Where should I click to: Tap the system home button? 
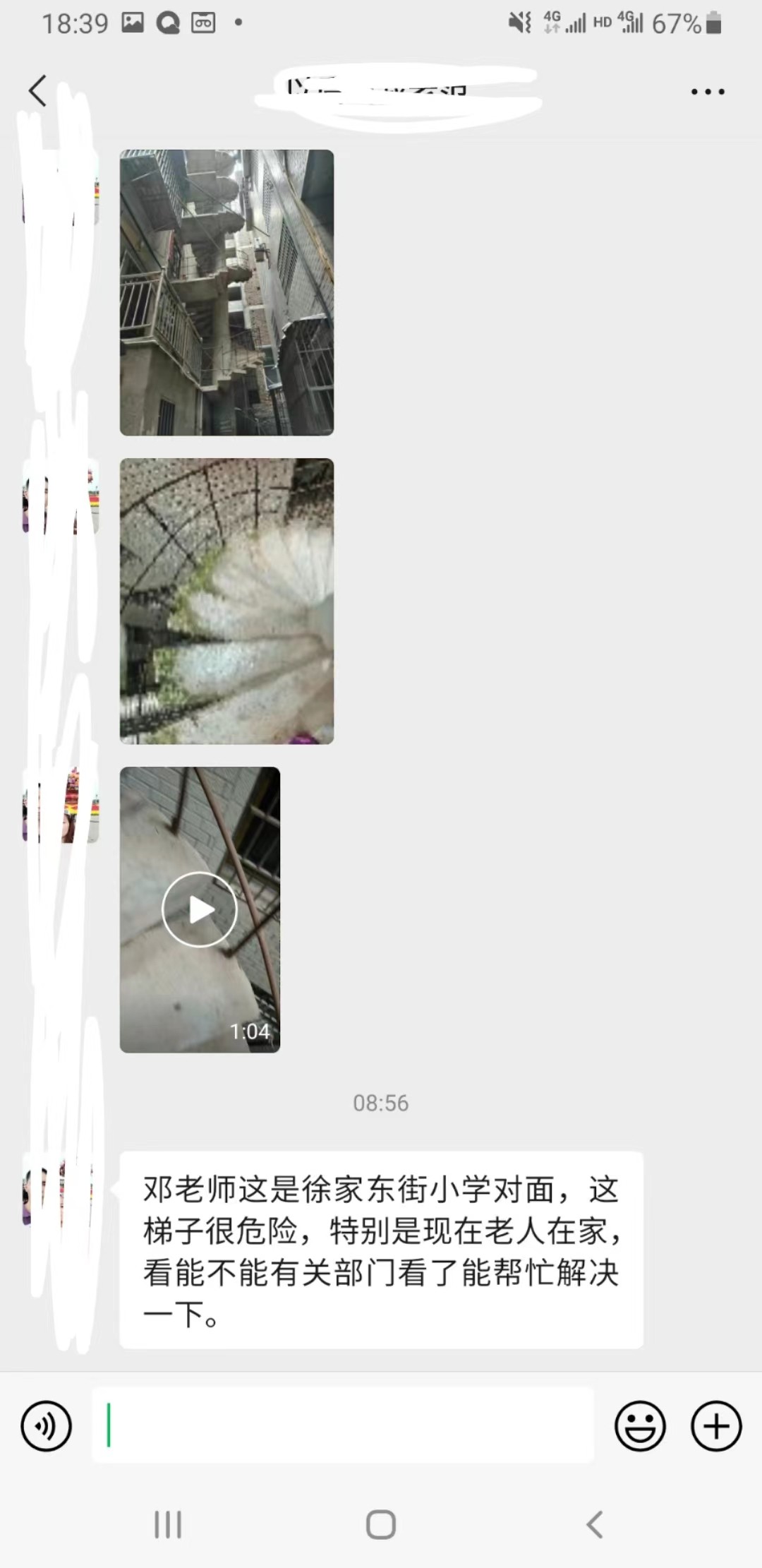[x=381, y=1524]
